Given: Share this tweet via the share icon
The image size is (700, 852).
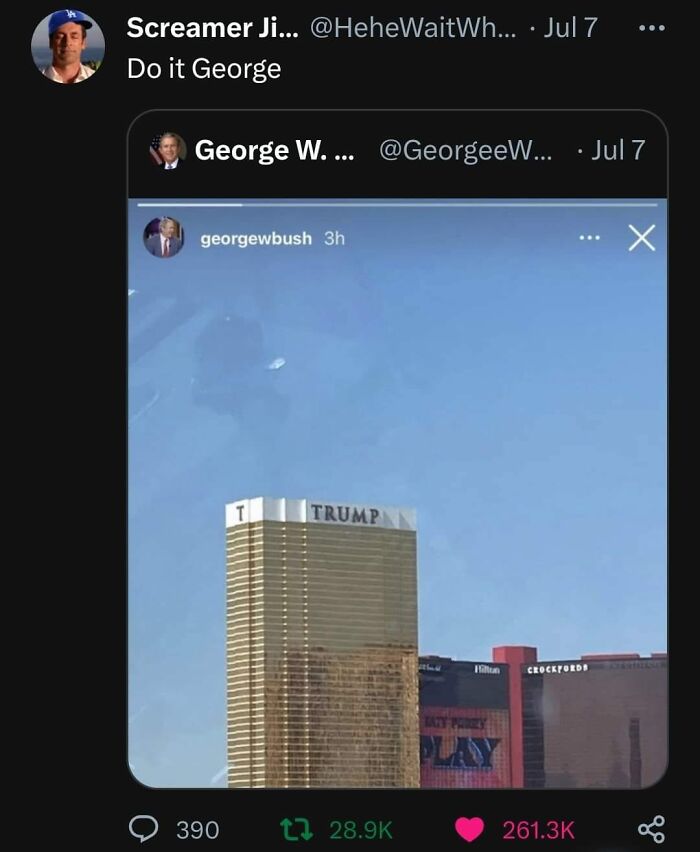Looking at the screenshot, I should pyautogui.click(x=651, y=828).
